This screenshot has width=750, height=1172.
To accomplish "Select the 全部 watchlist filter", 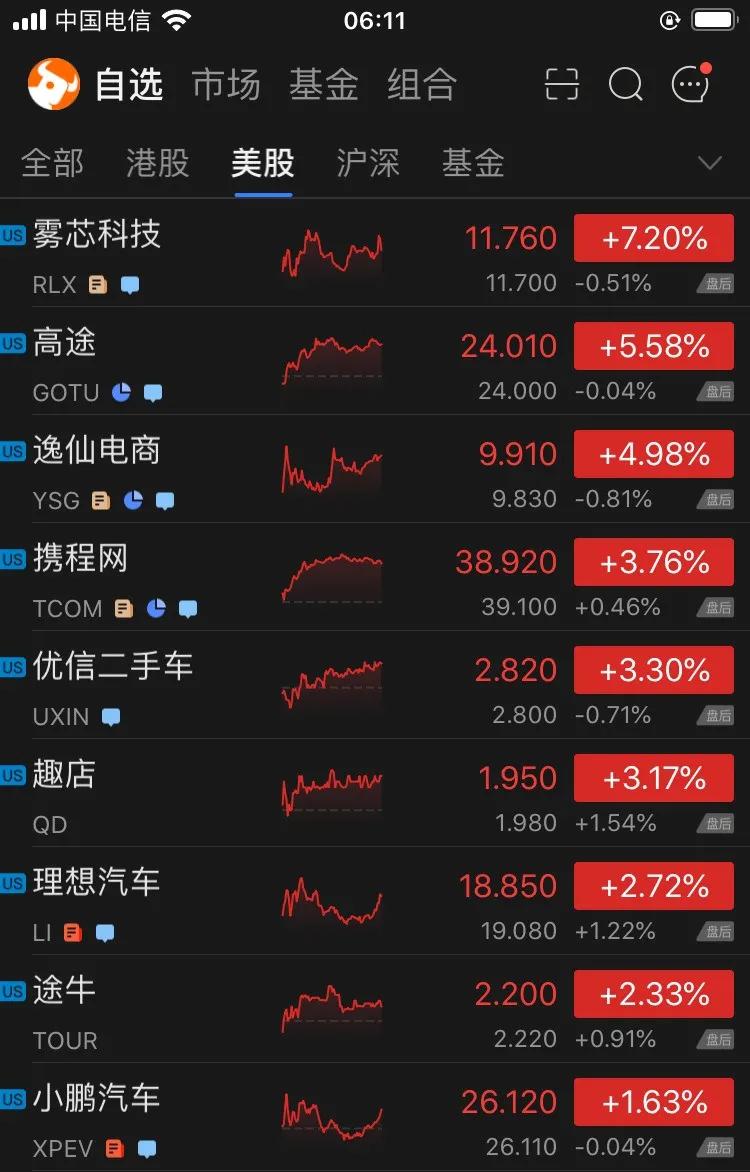I will [x=53, y=163].
